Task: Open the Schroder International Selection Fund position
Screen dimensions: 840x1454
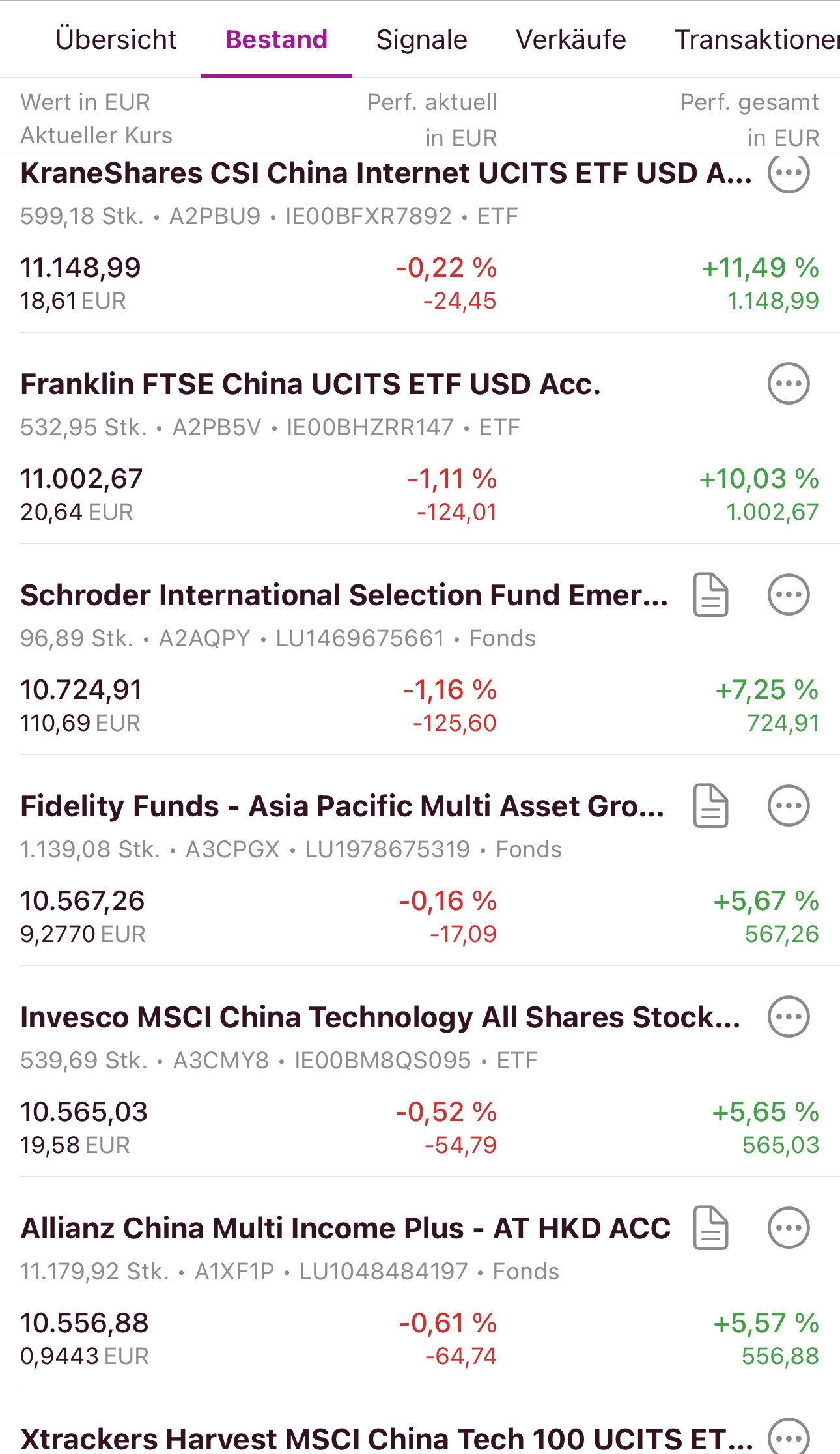Action: pos(344,595)
